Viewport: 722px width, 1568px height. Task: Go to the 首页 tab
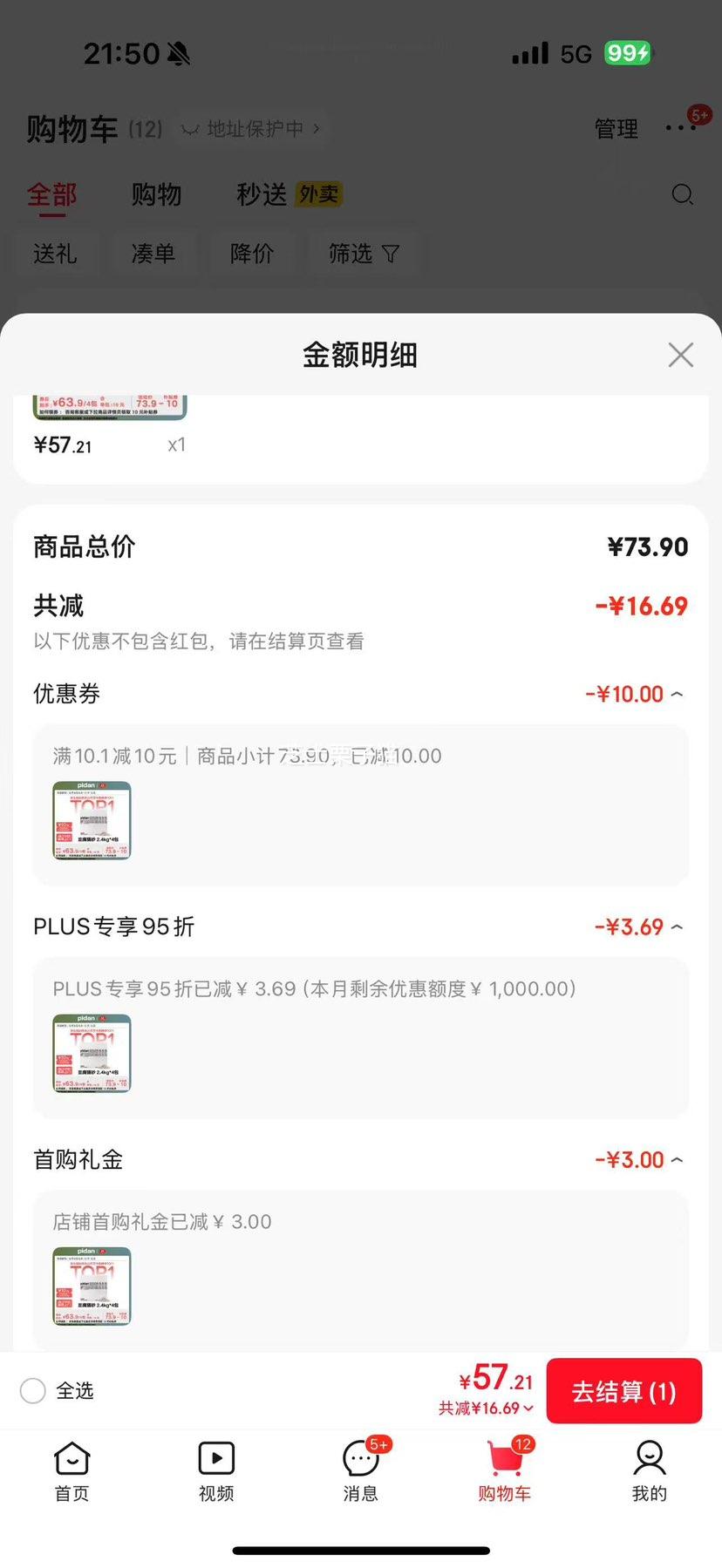[72, 1470]
